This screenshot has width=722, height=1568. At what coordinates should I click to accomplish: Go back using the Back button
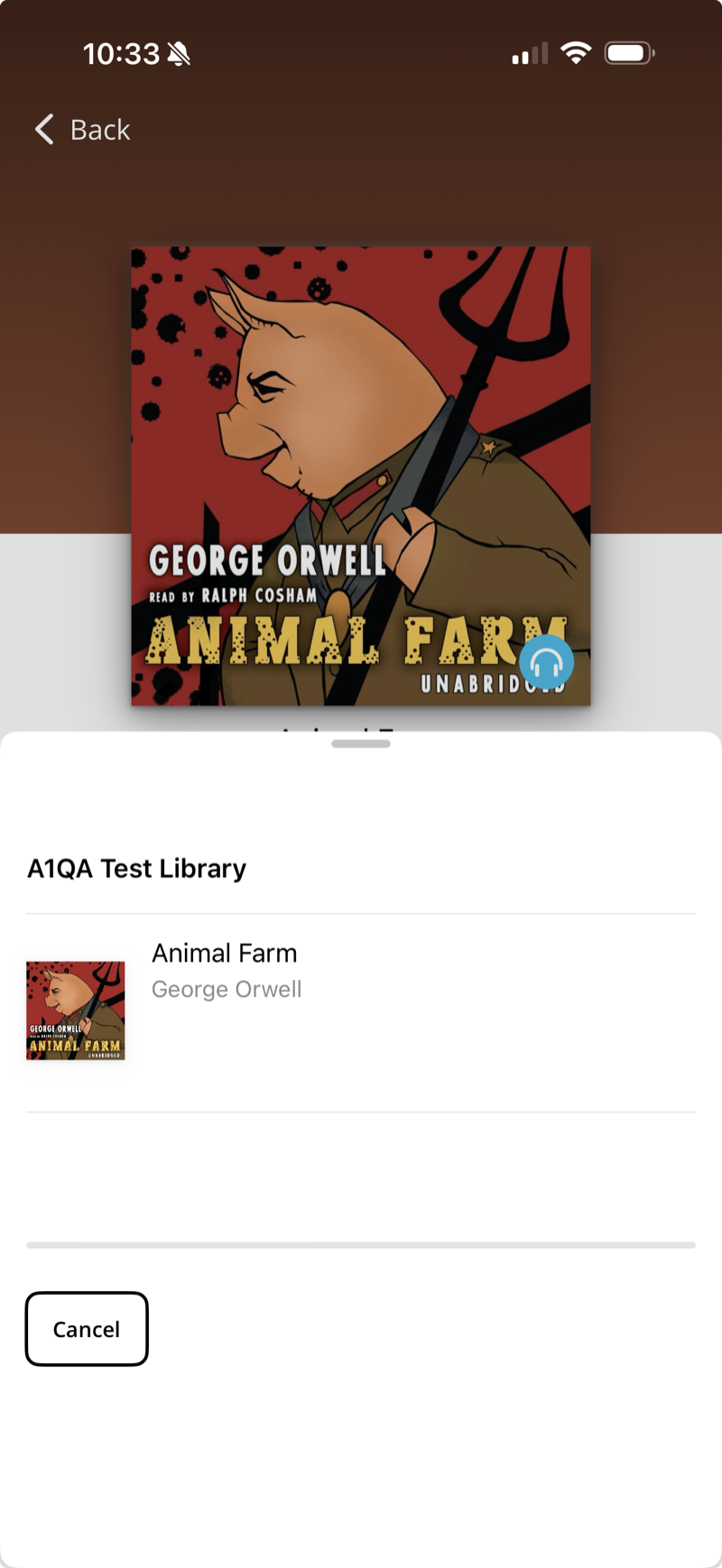(83, 130)
